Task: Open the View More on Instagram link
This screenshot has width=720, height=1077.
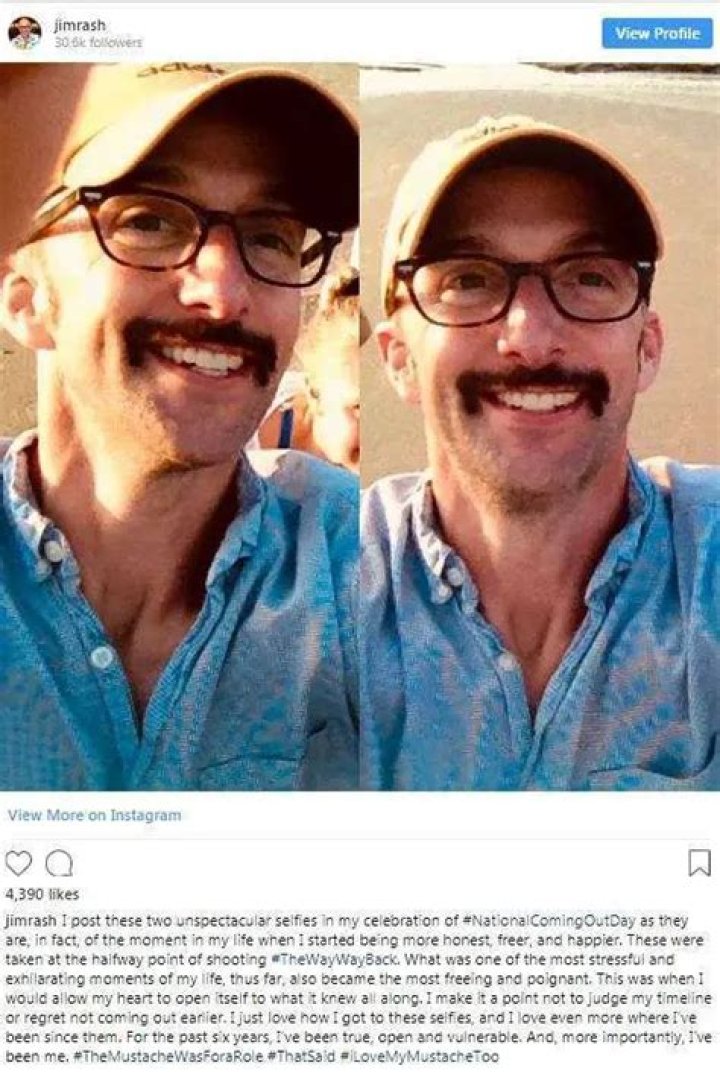Action: (95, 815)
